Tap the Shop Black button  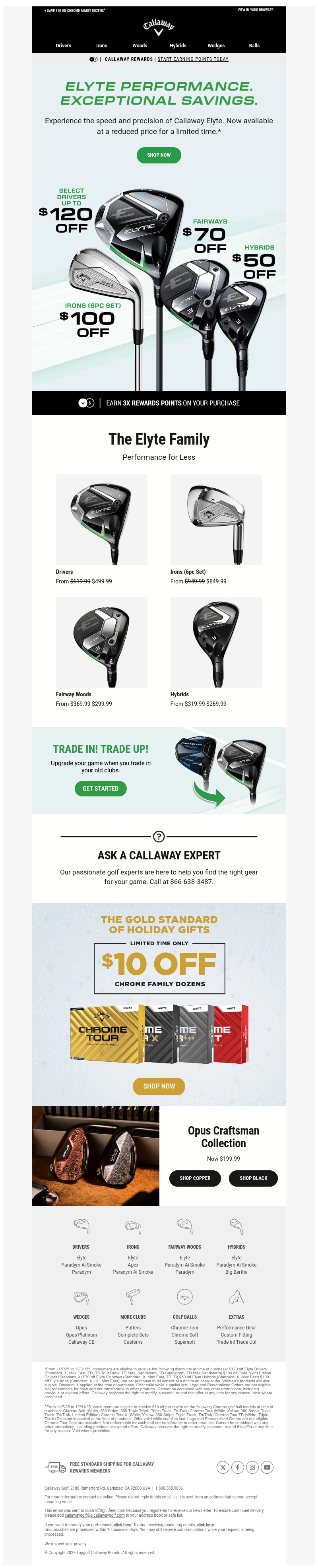click(253, 1178)
